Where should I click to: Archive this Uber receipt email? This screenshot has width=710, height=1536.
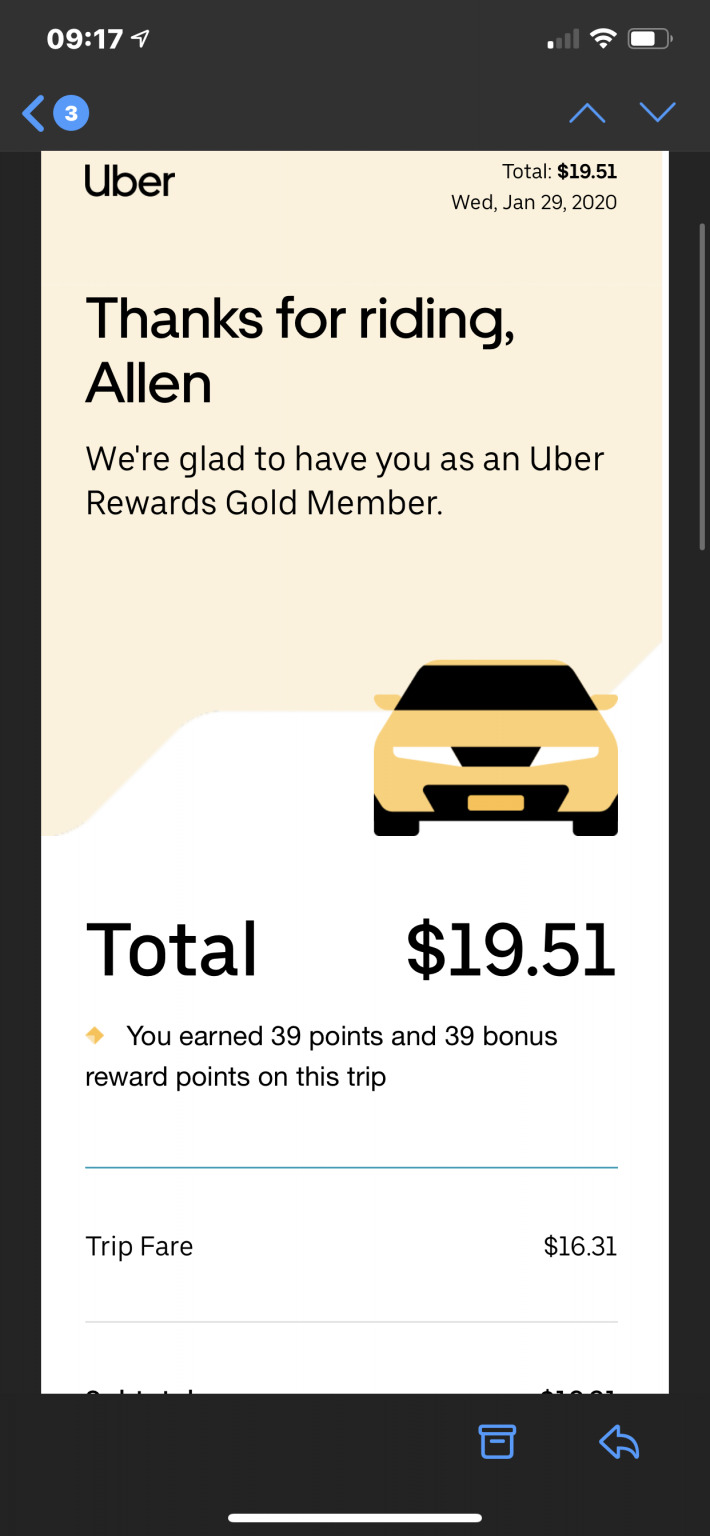(497, 1441)
